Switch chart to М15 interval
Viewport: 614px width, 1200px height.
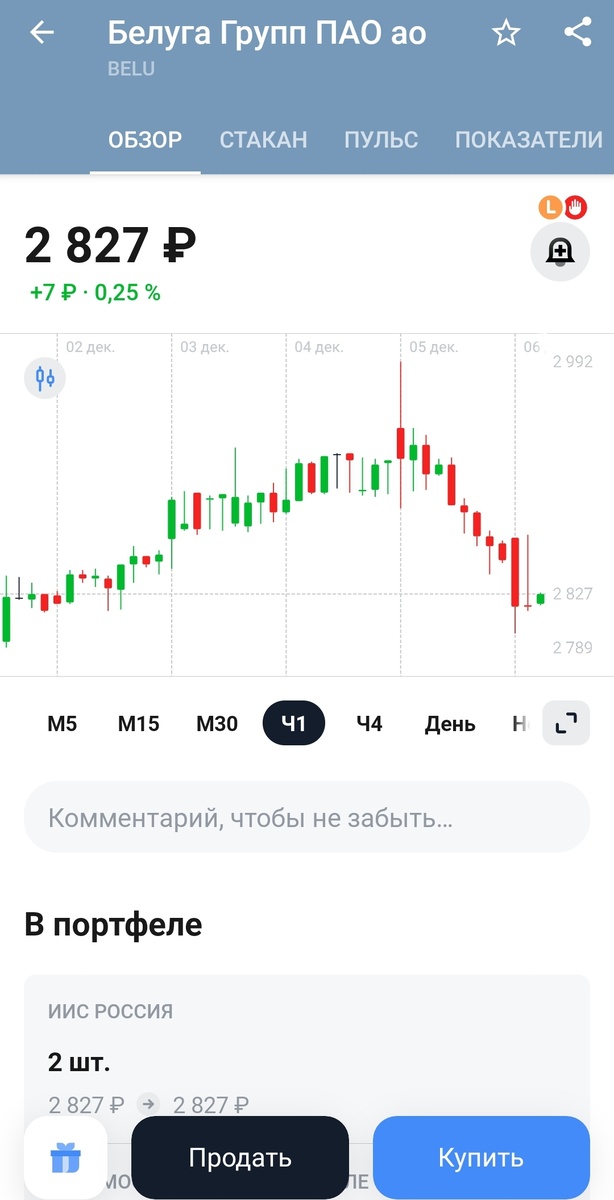pyautogui.click(x=139, y=723)
